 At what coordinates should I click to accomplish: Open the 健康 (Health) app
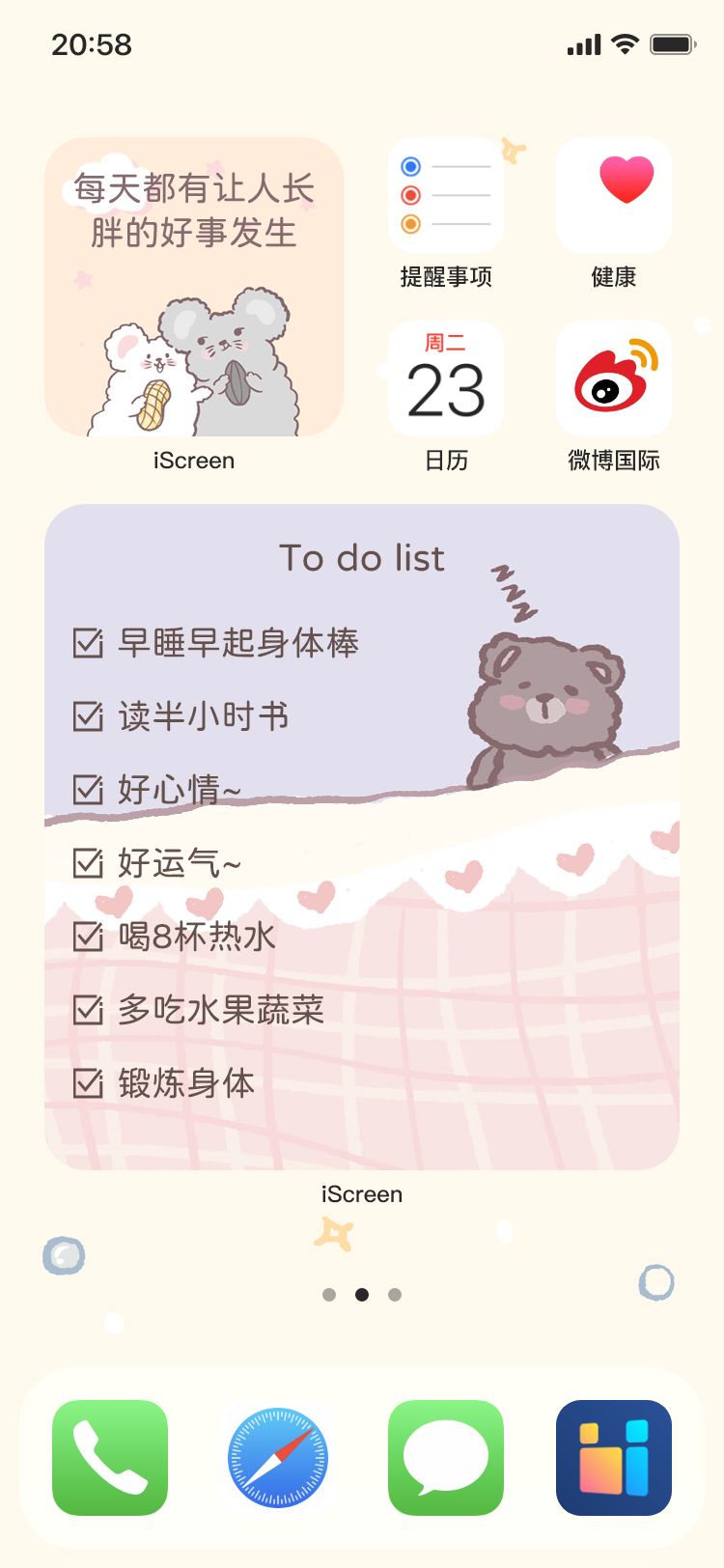click(613, 194)
